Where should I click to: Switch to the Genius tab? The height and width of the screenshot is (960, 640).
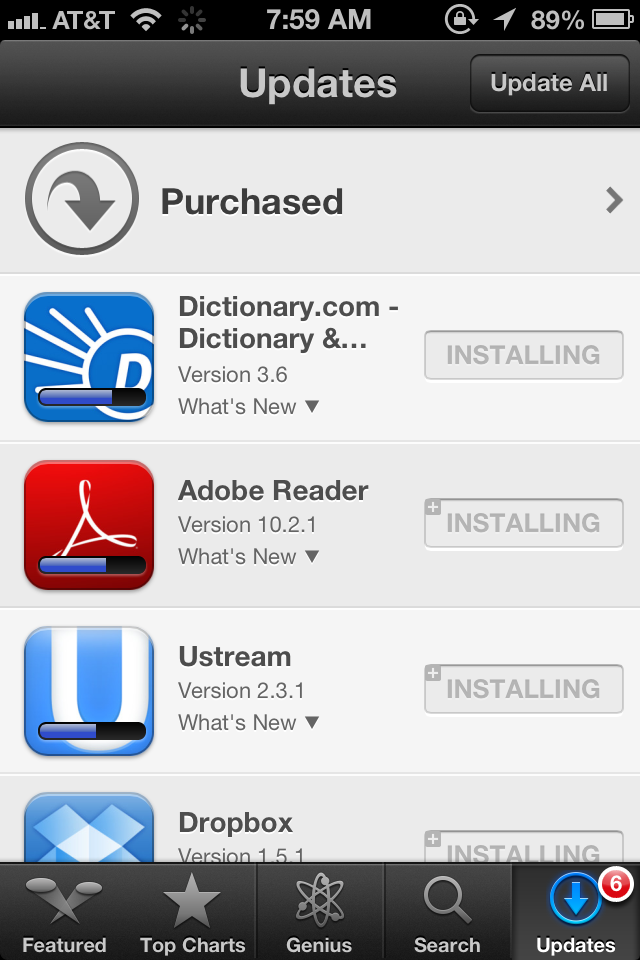pyautogui.click(x=320, y=912)
